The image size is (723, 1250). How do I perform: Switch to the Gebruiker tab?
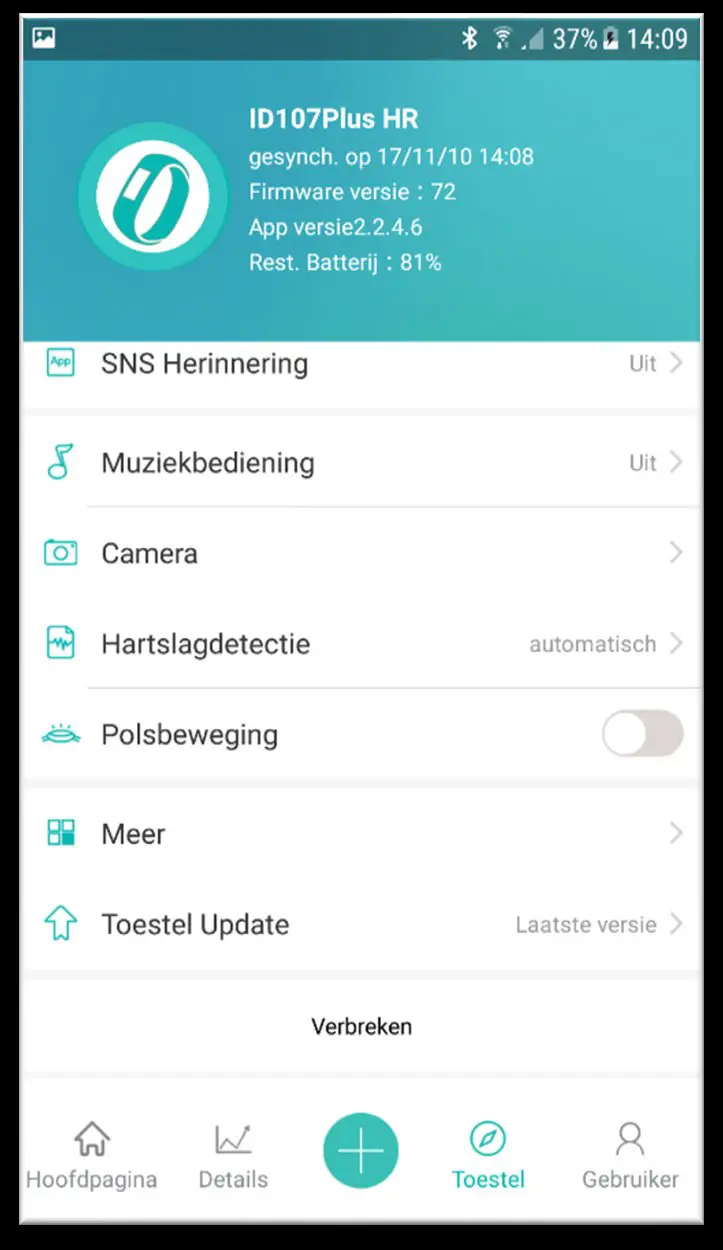(630, 1156)
